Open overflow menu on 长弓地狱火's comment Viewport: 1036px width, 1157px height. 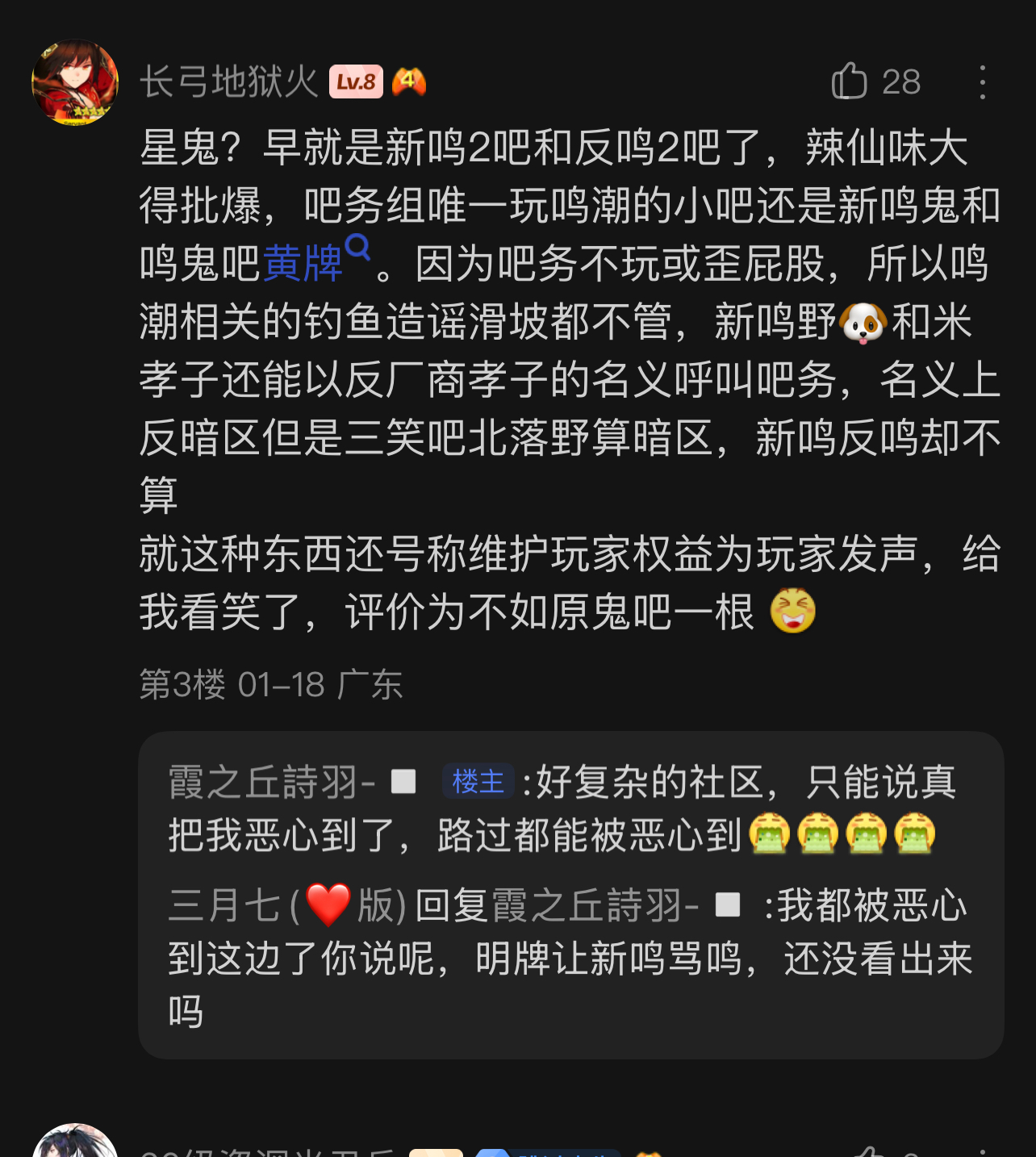point(982,82)
